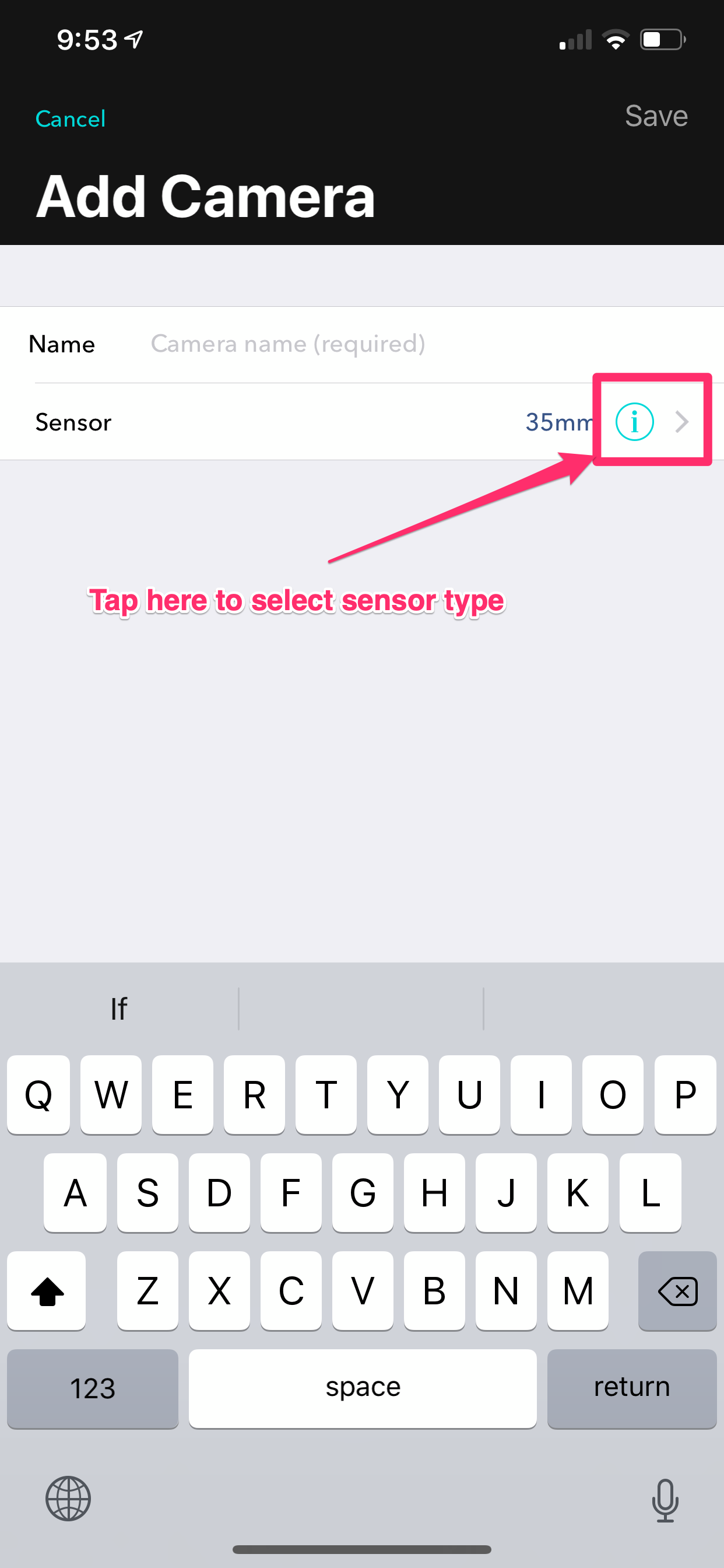Open the Sensor row
Viewport: 724px width, 1568px height.
(362, 422)
